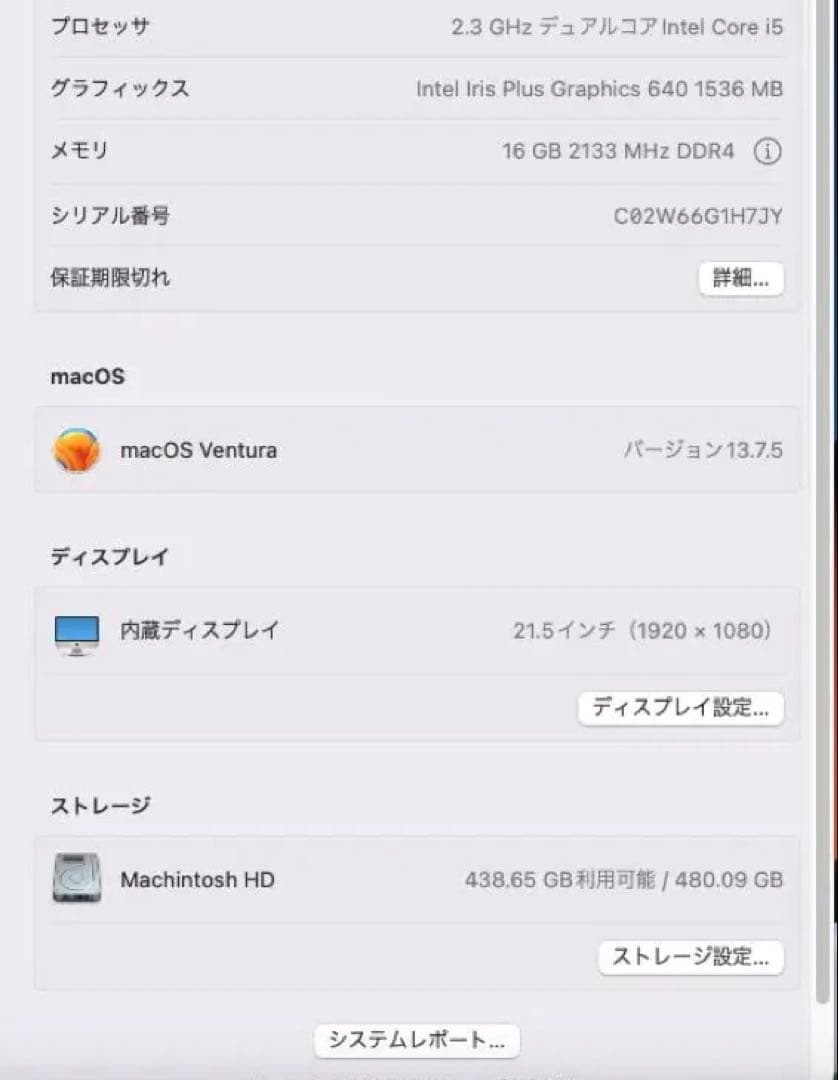Open システムレポート... at the bottom
Viewport: 838px width, 1080px height.
tap(416, 1040)
